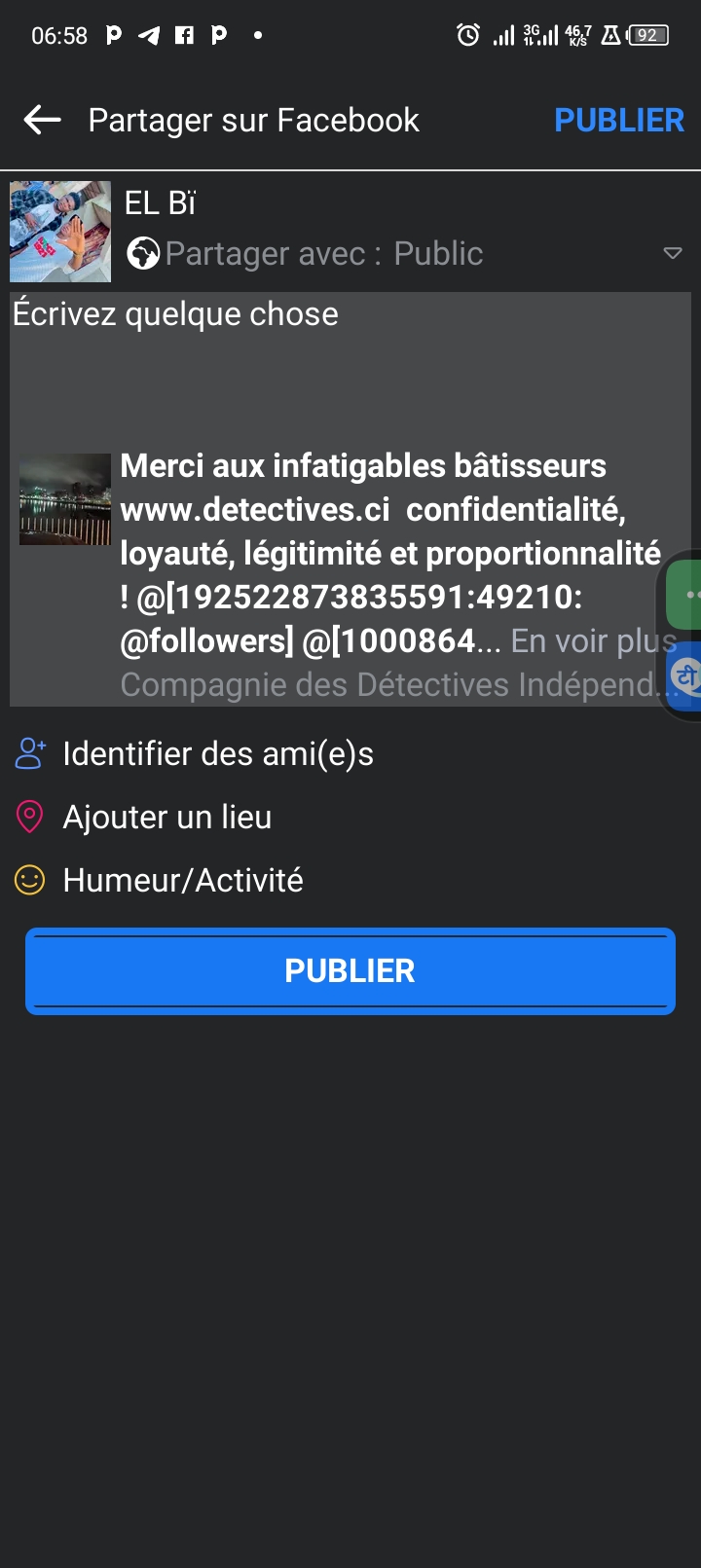Go back from Partager sur Facebook
This screenshot has height=1568, width=701.
pos(42,121)
